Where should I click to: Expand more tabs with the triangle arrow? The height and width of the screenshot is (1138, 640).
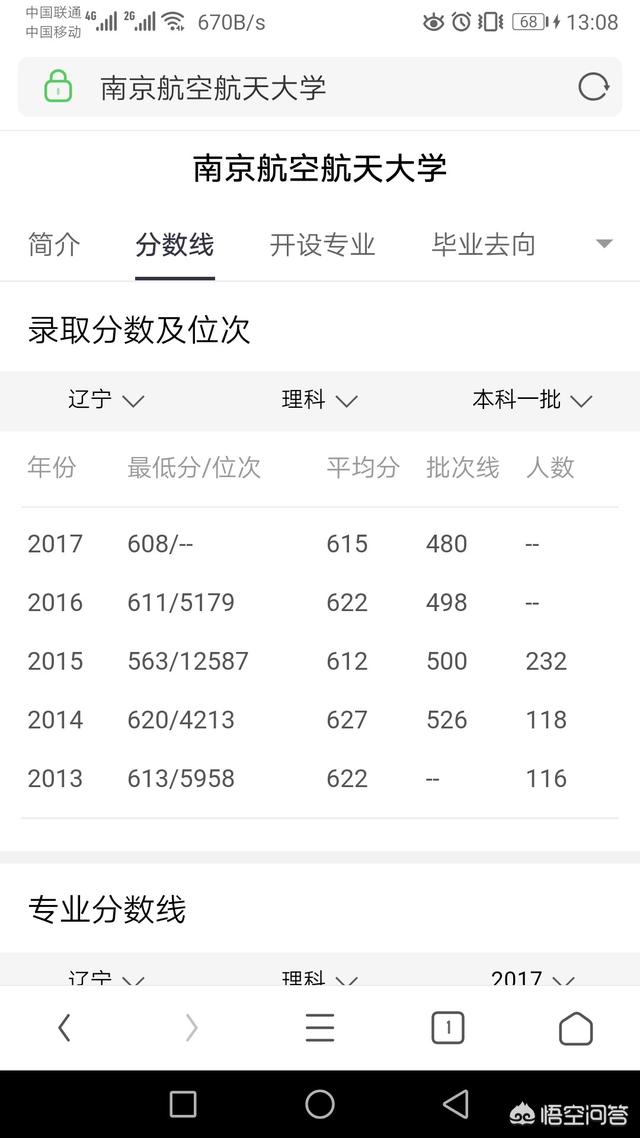click(604, 244)
